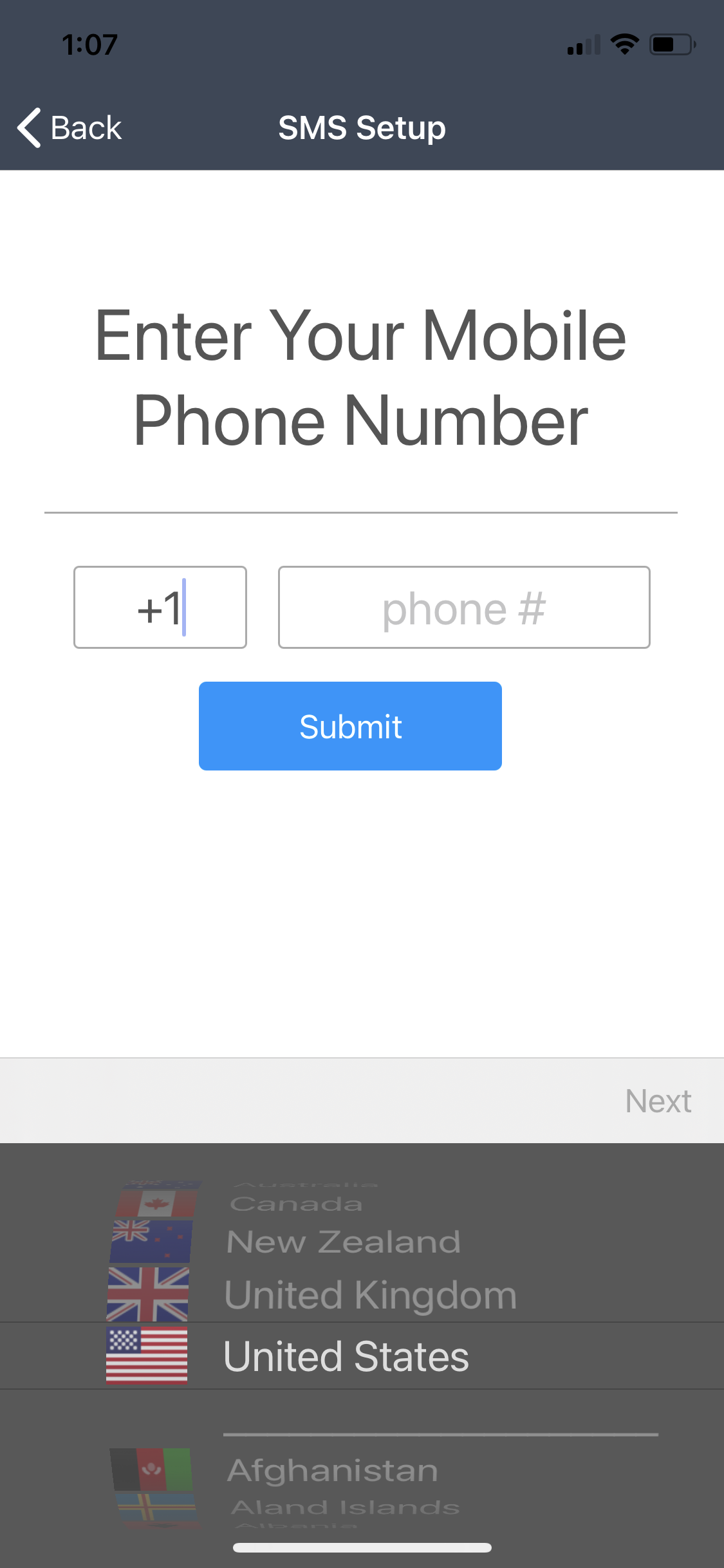Tap Next above the country picker
Viewport: 724px width, 1568px height.
click(658, 1101)
